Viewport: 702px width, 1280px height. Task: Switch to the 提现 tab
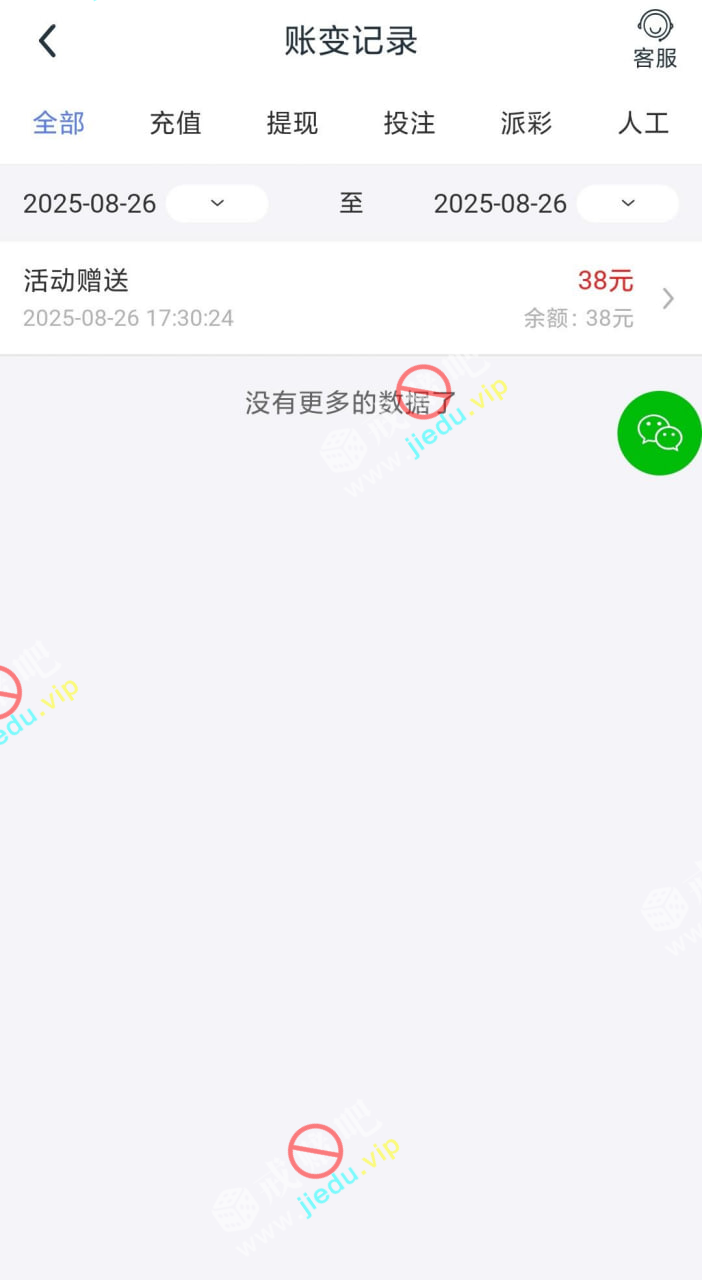coord(292,123)
